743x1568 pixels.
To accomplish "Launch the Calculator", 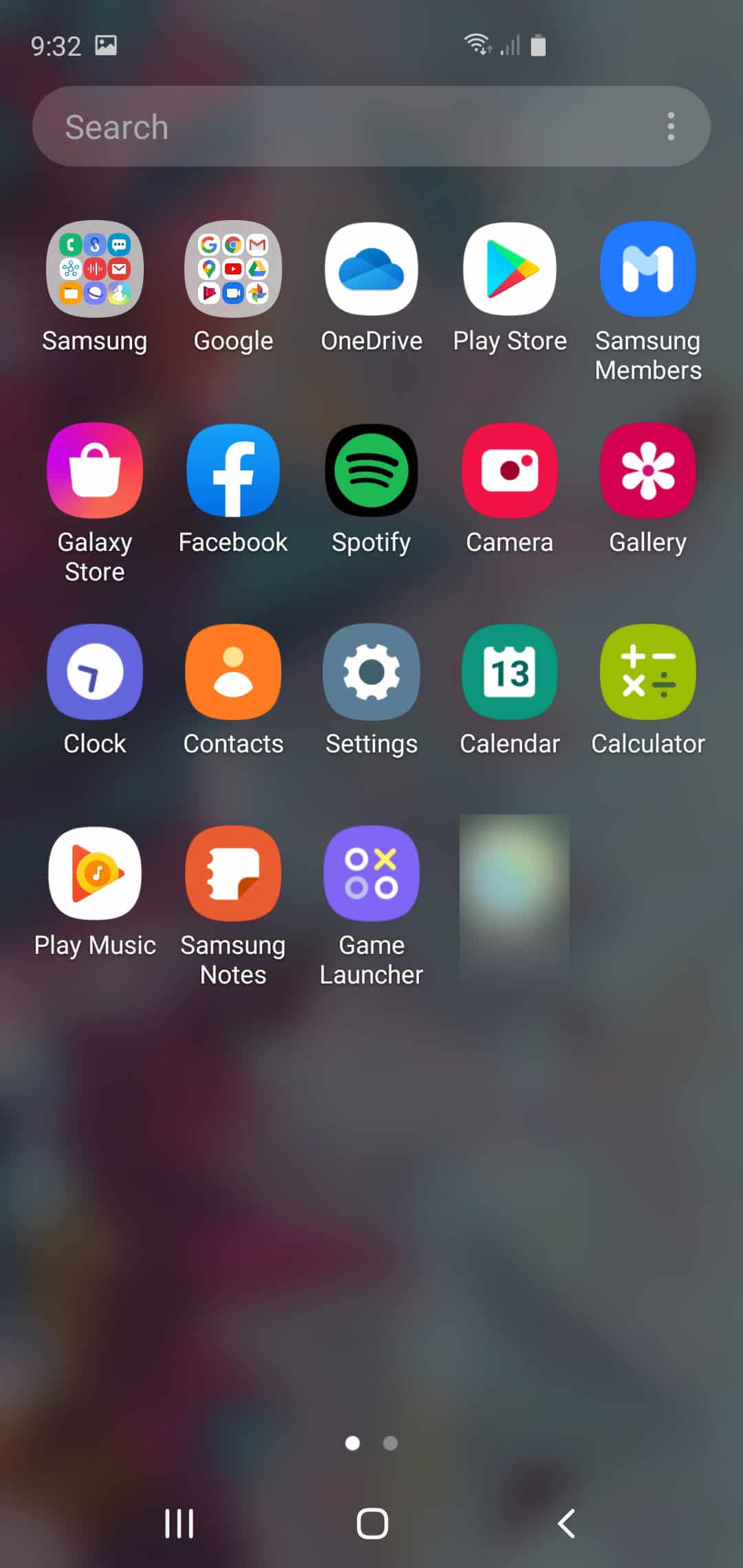I will (648, 672).
